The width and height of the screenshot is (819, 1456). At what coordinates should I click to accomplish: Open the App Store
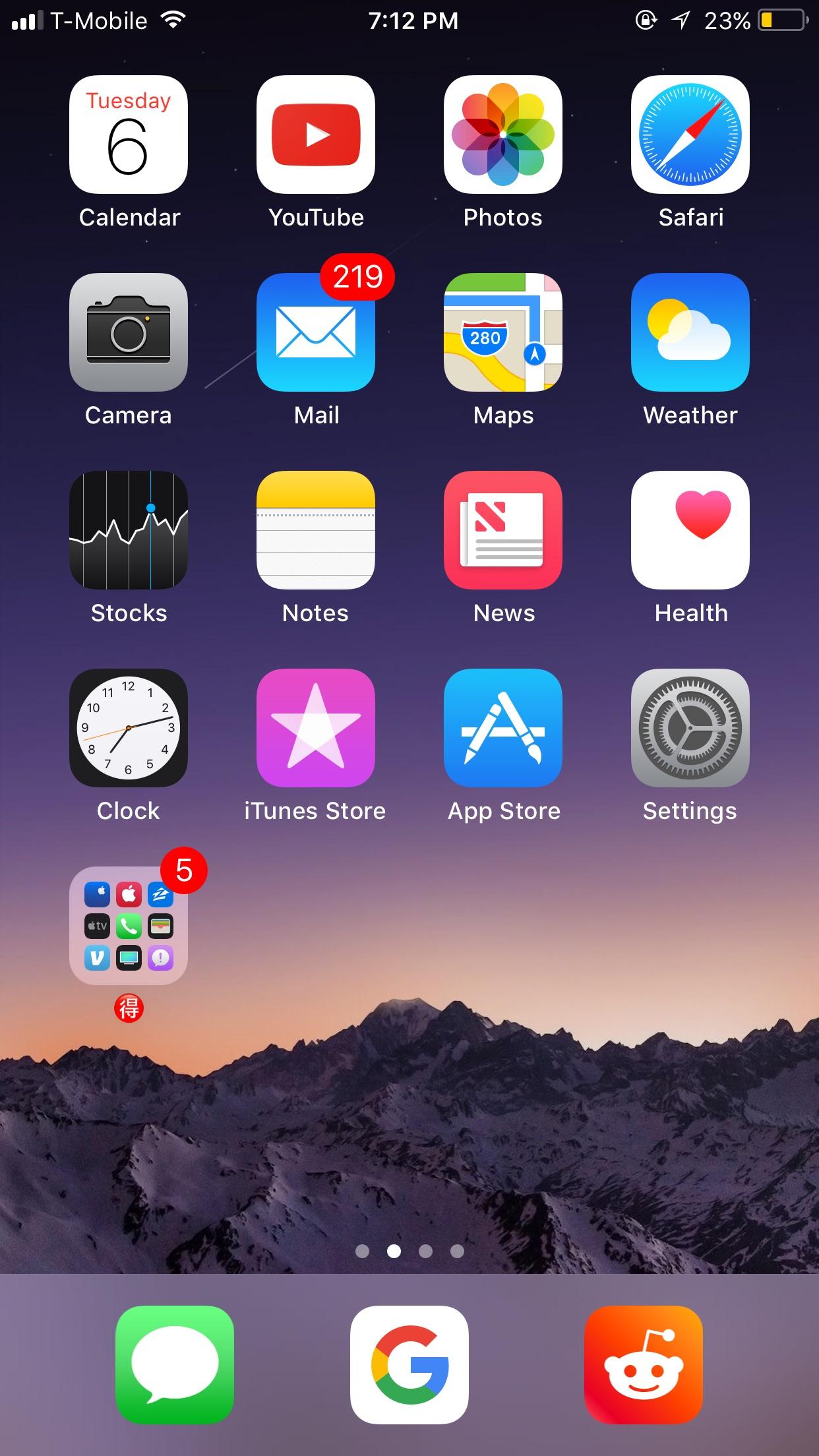503,729
